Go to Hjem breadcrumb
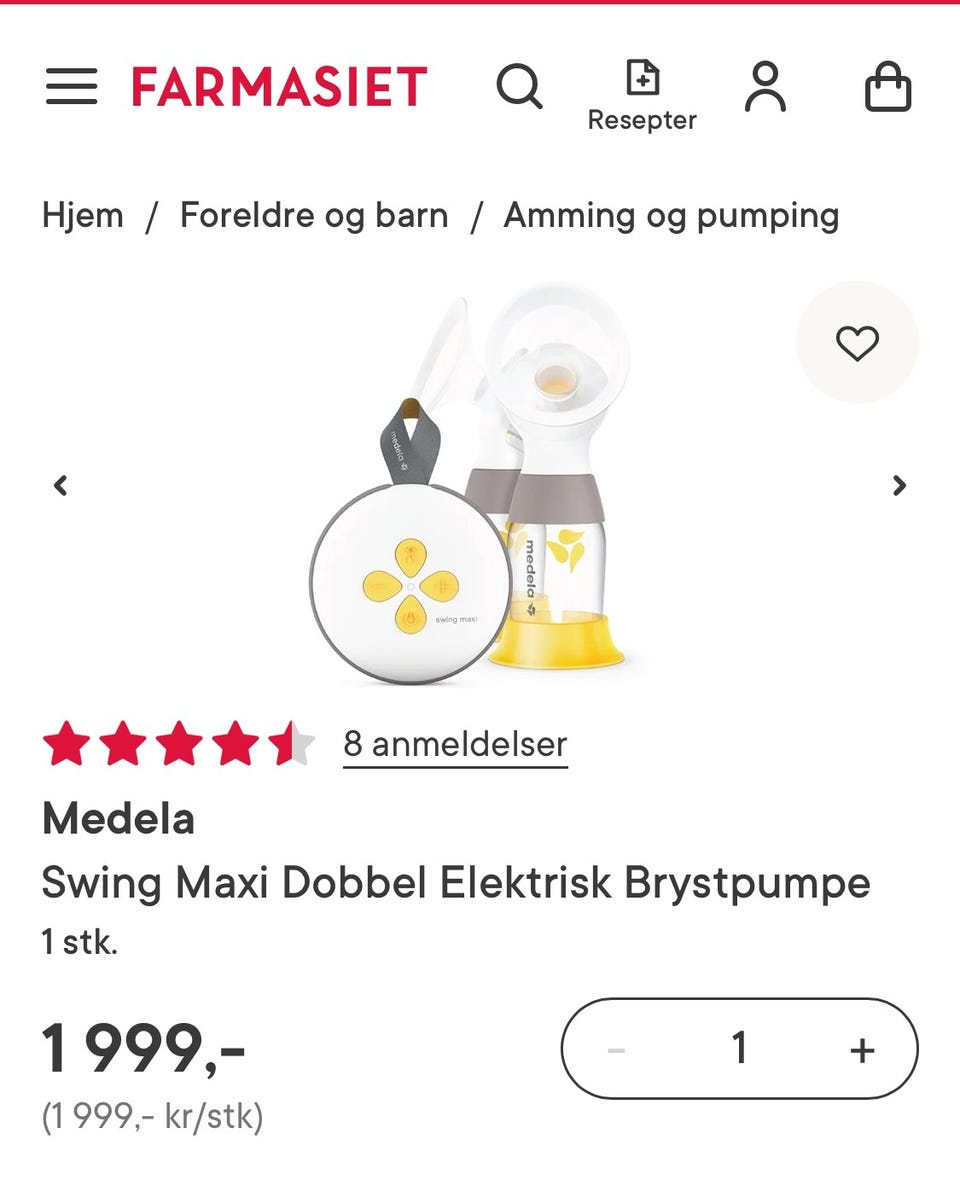This screenshot has height=1186, width=960. pos(83,215)
